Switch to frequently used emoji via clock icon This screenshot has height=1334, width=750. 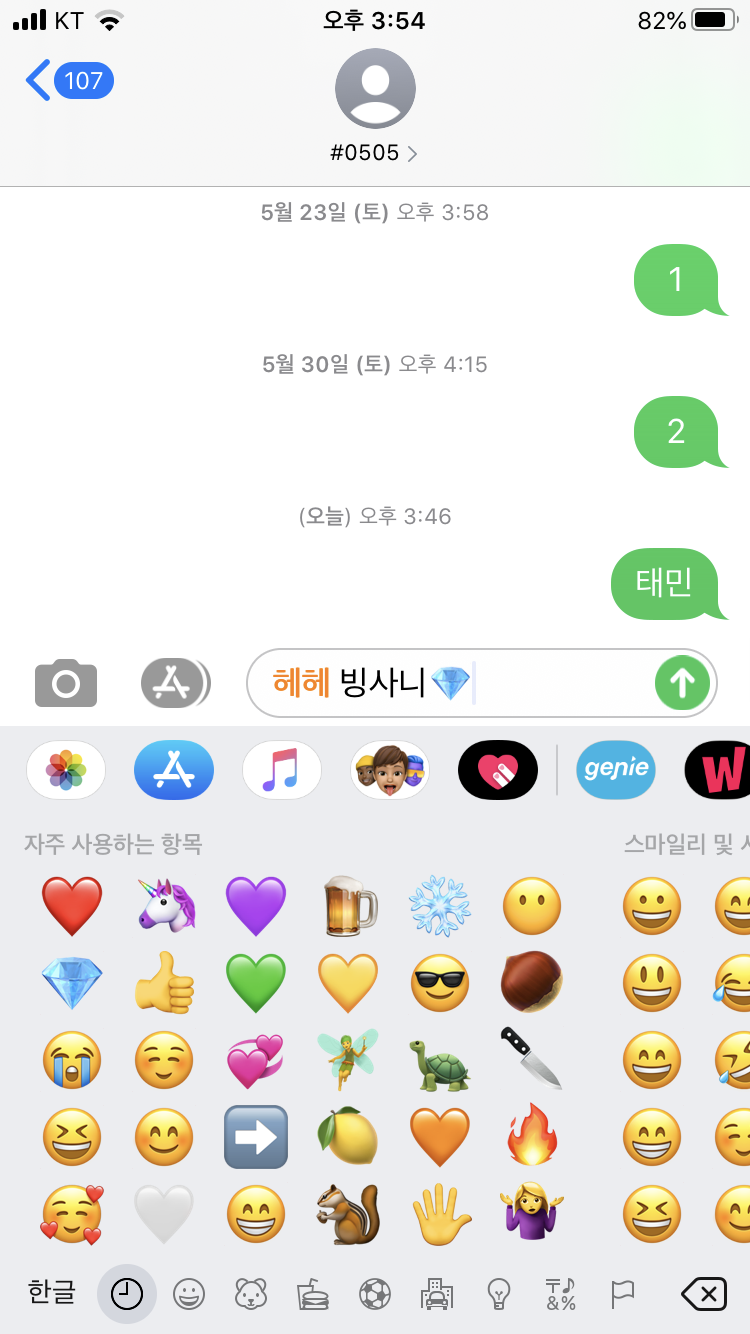point(126,1292)
